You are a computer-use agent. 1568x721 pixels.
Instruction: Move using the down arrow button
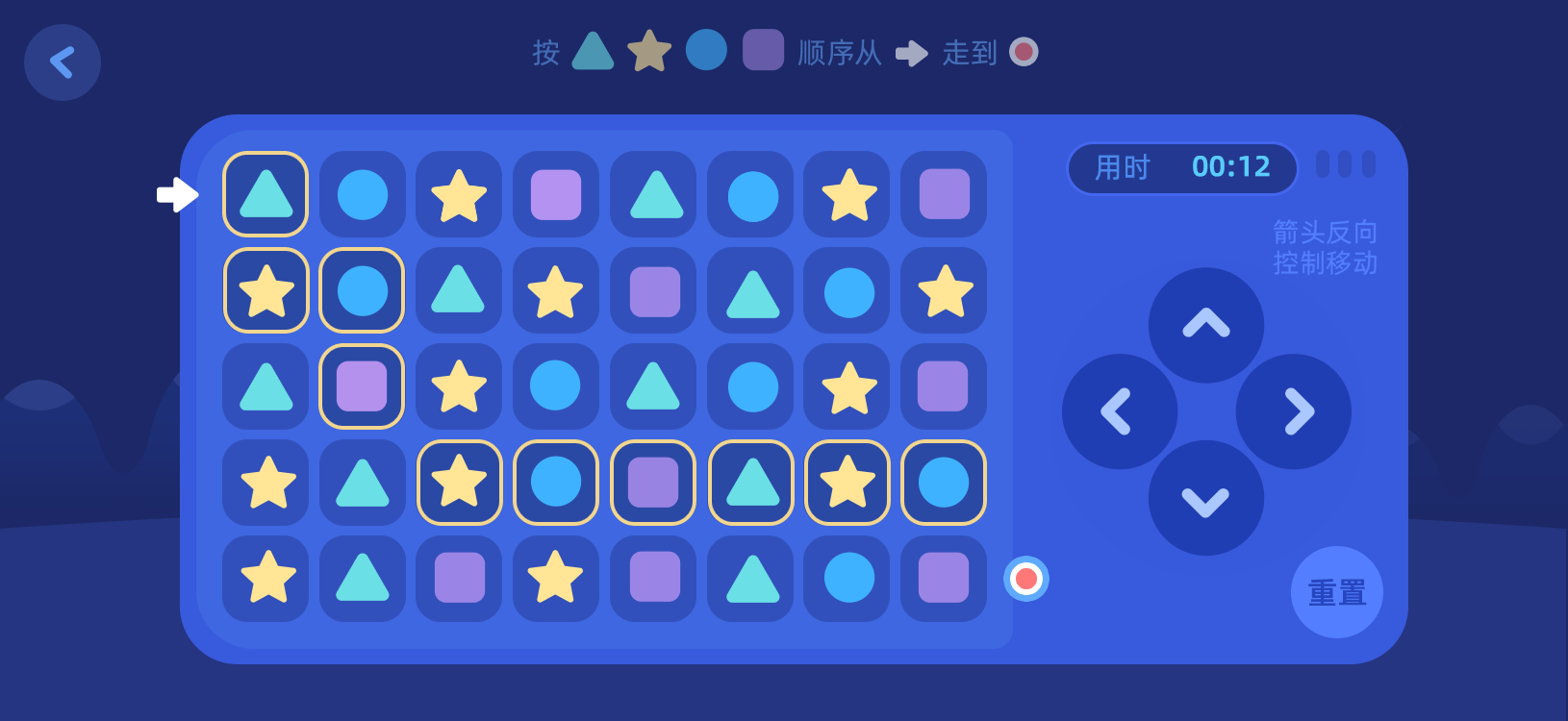tap(1206, 499)
